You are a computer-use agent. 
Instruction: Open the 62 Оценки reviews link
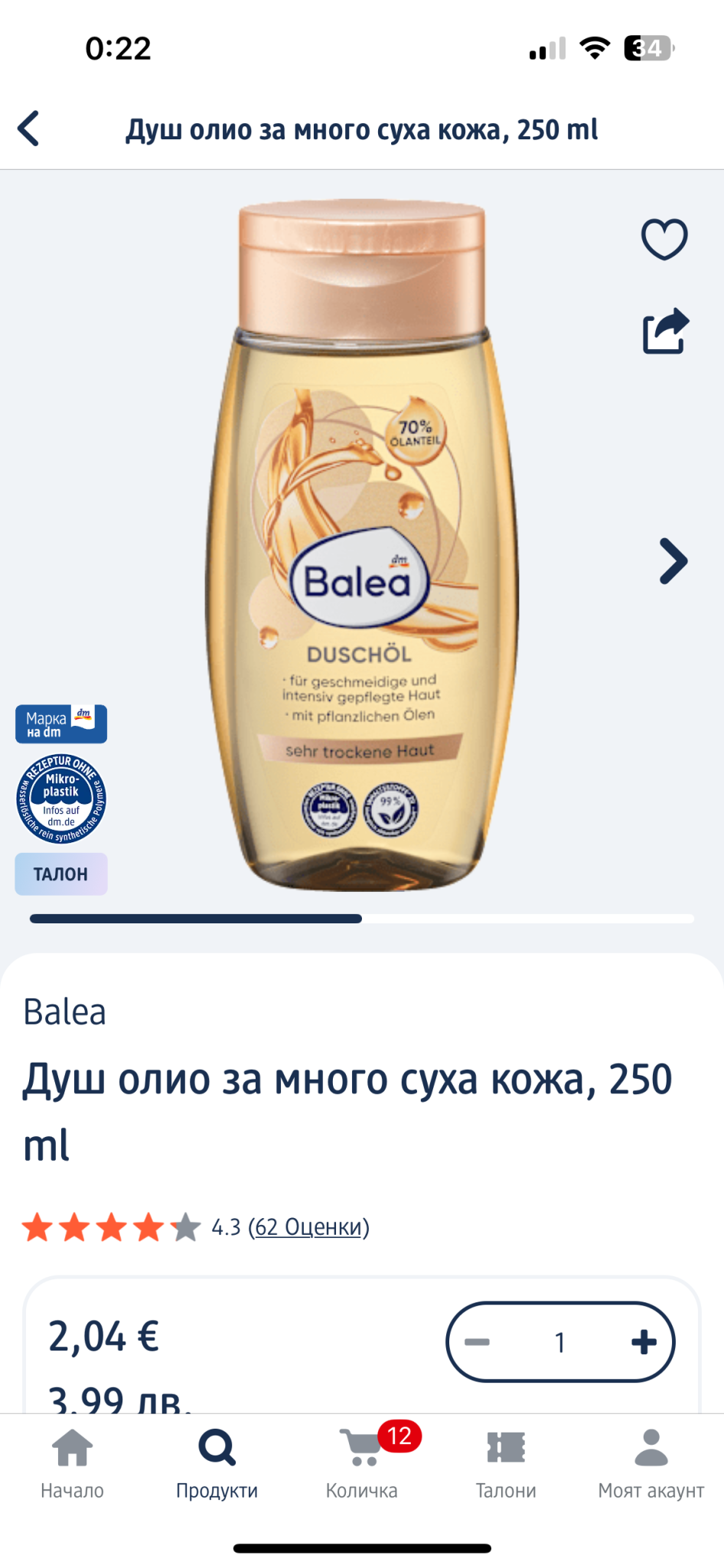click(x=308, y=1227)
